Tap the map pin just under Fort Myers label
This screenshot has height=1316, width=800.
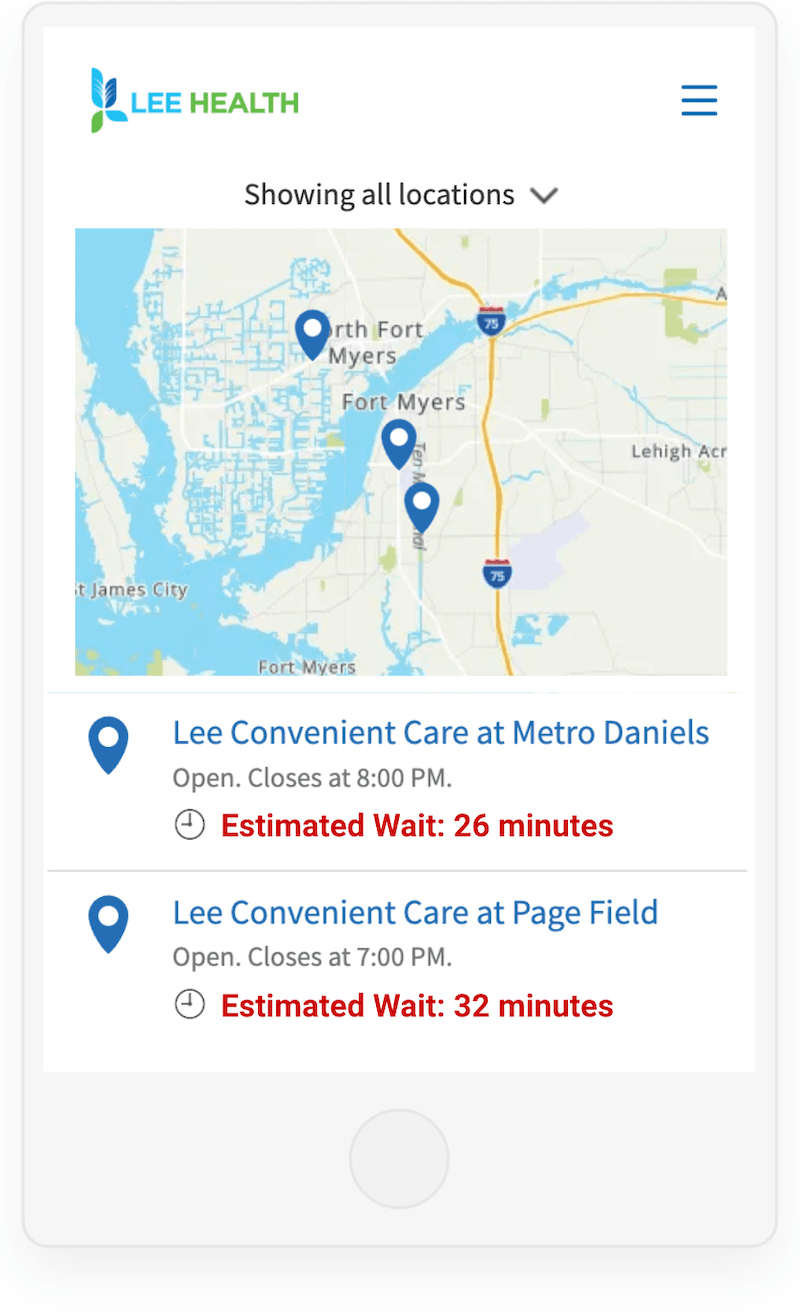pyautogui.click(x=399, y=444)
